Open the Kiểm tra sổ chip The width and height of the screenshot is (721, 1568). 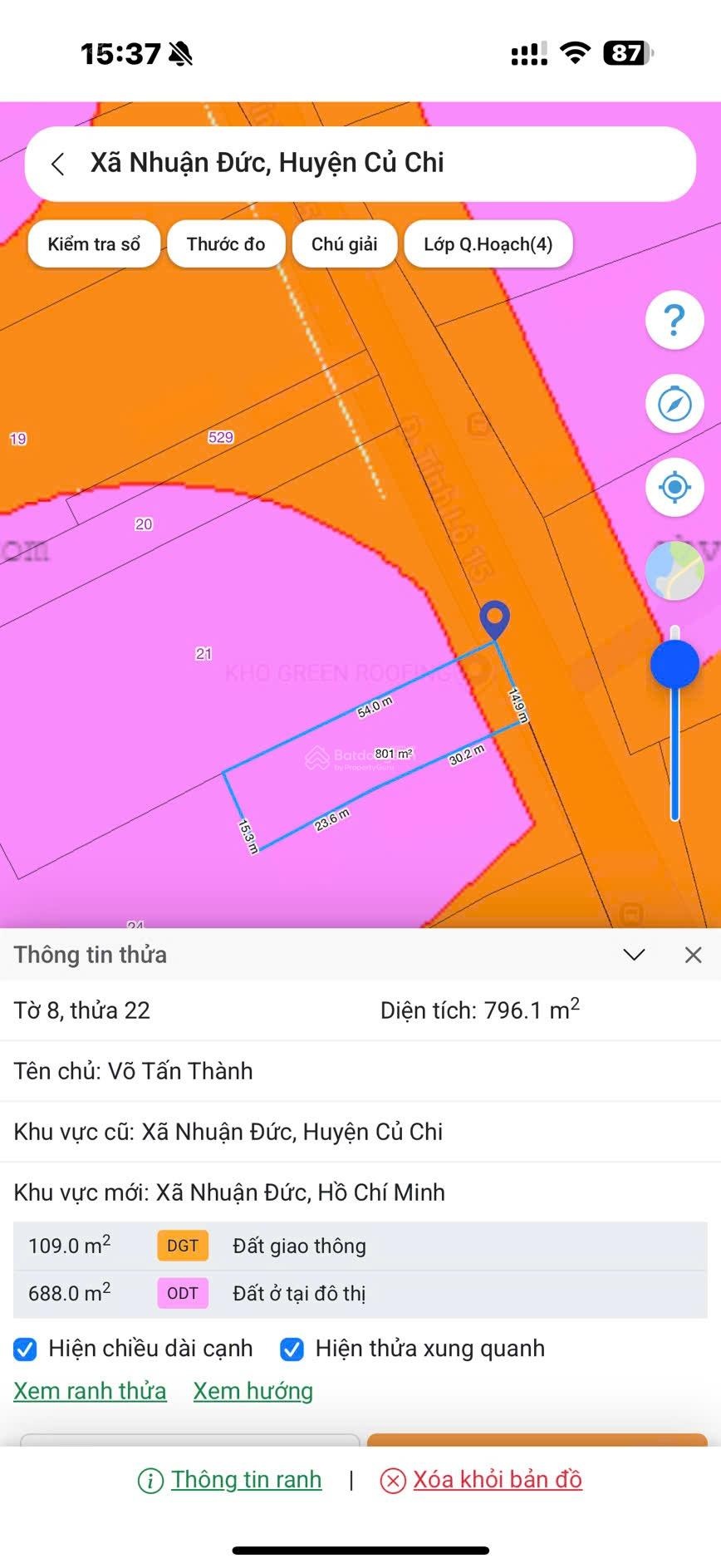click(x=94, y=244)
